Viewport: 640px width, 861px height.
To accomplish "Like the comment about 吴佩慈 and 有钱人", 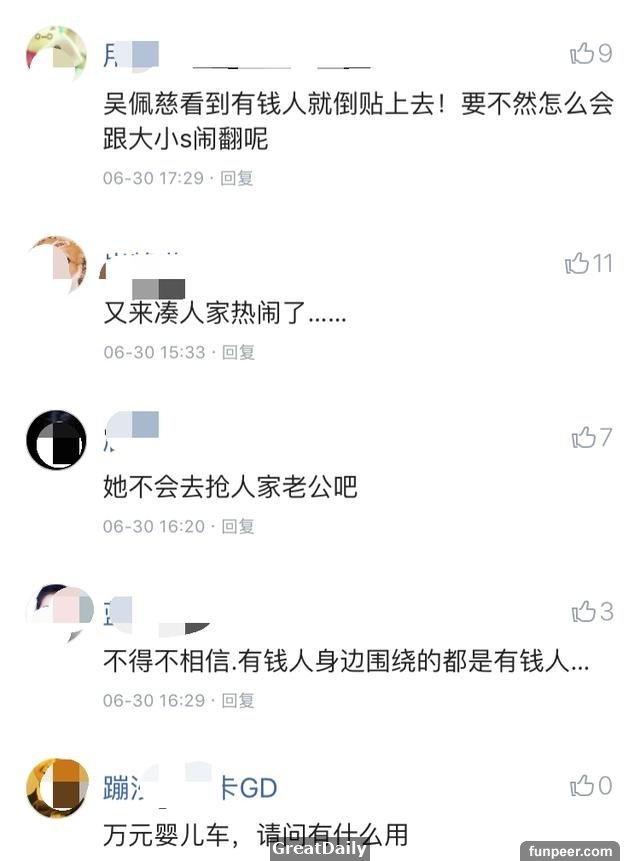I will tap(581, 54).
